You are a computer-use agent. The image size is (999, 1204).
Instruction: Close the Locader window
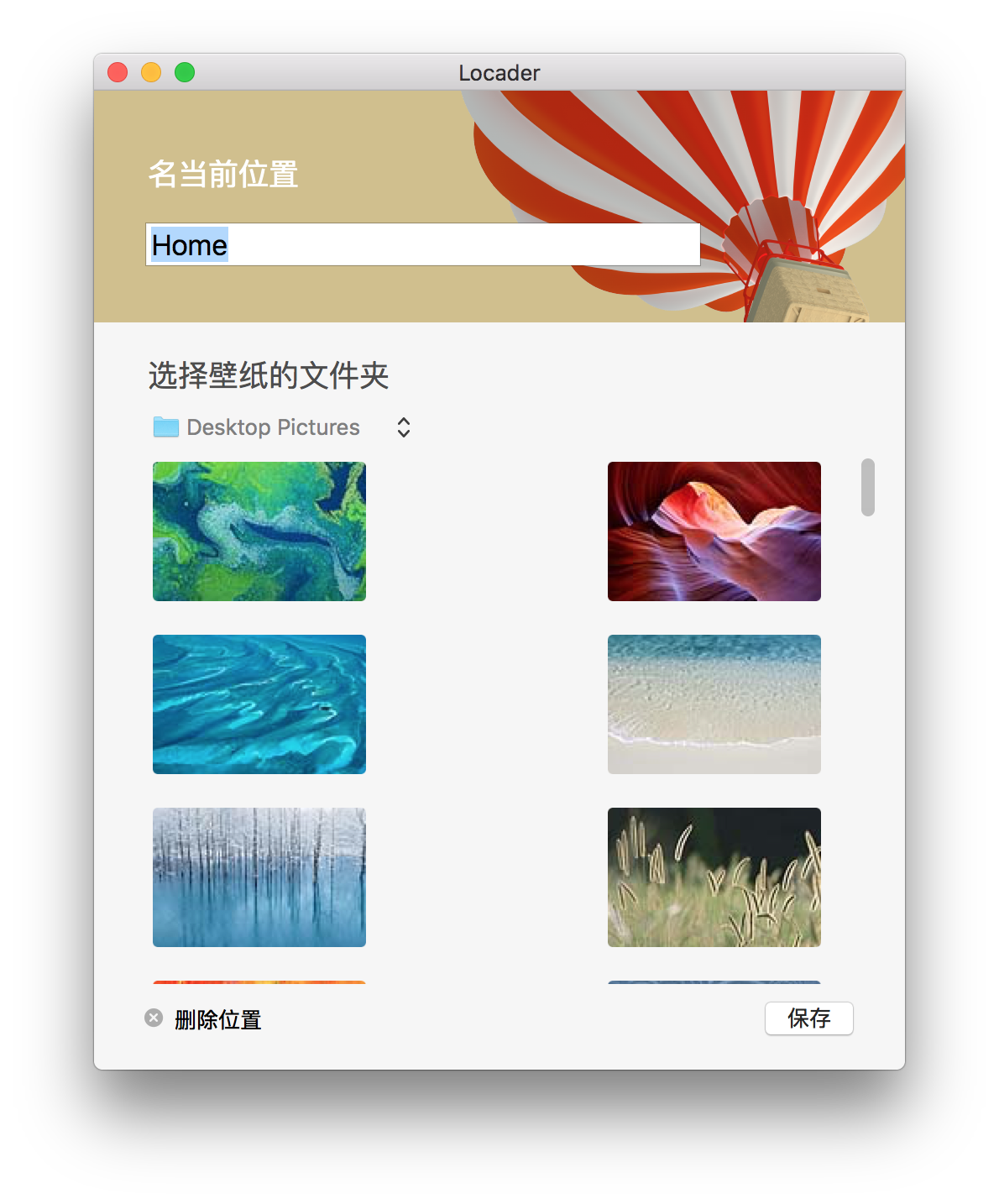click(x=118, y=73)
